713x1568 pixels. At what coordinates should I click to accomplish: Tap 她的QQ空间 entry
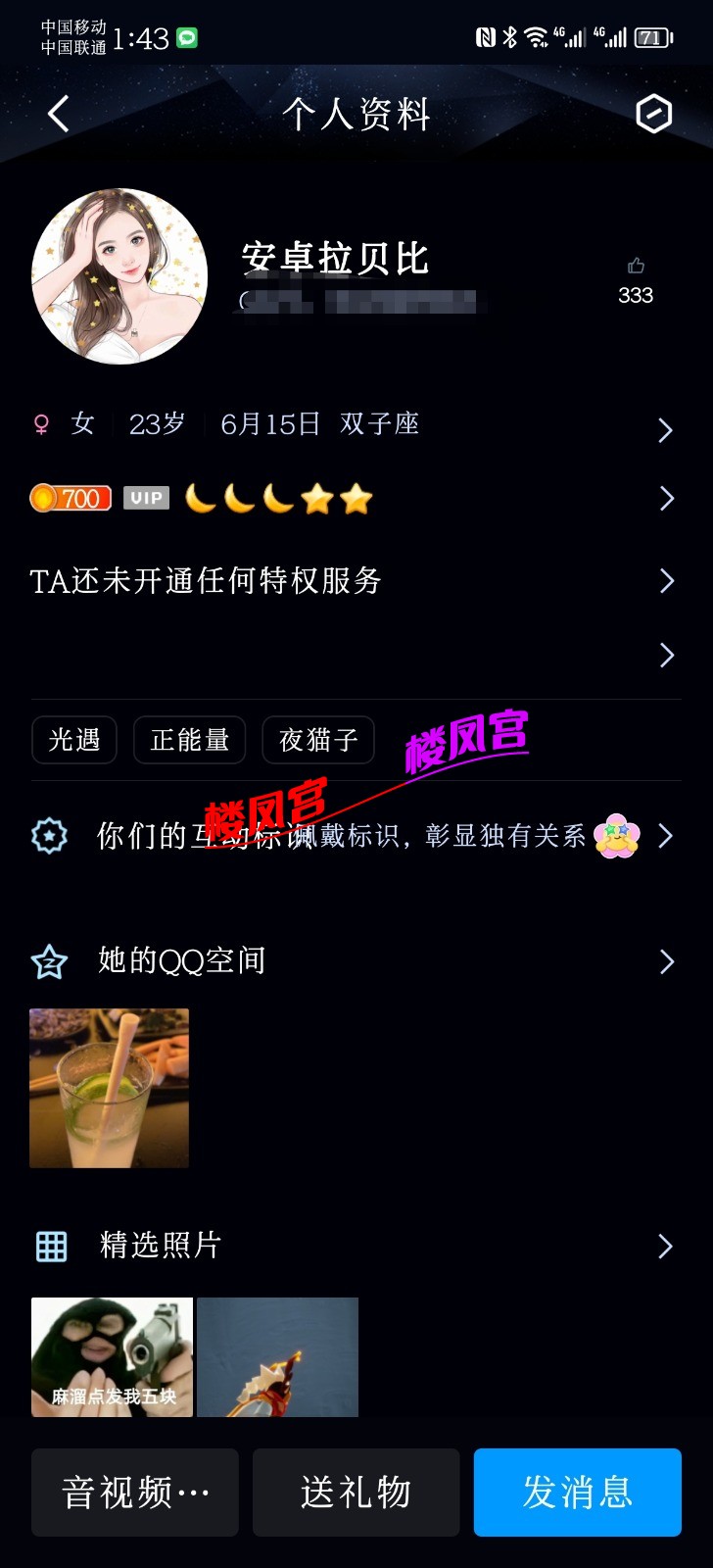pos(181,961)
